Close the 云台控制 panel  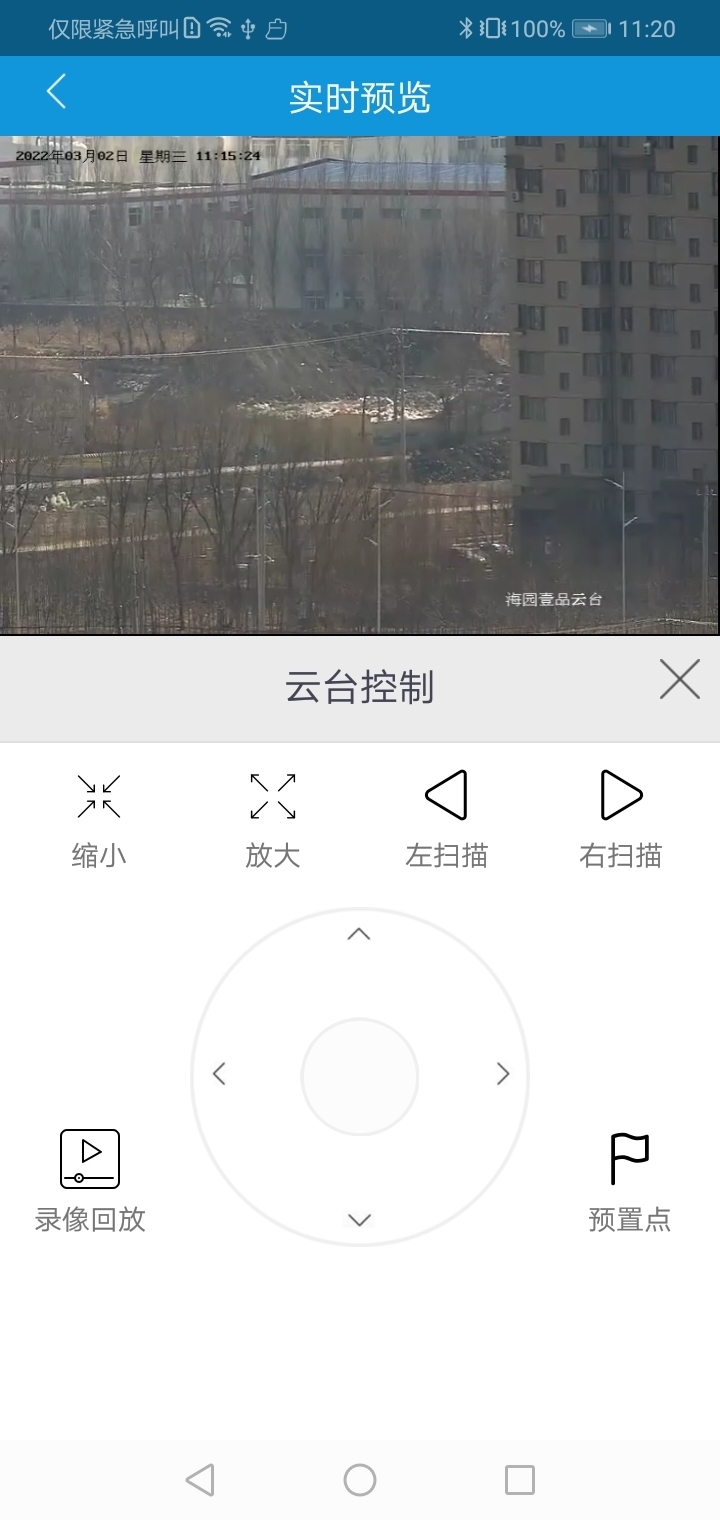[679, 680]
